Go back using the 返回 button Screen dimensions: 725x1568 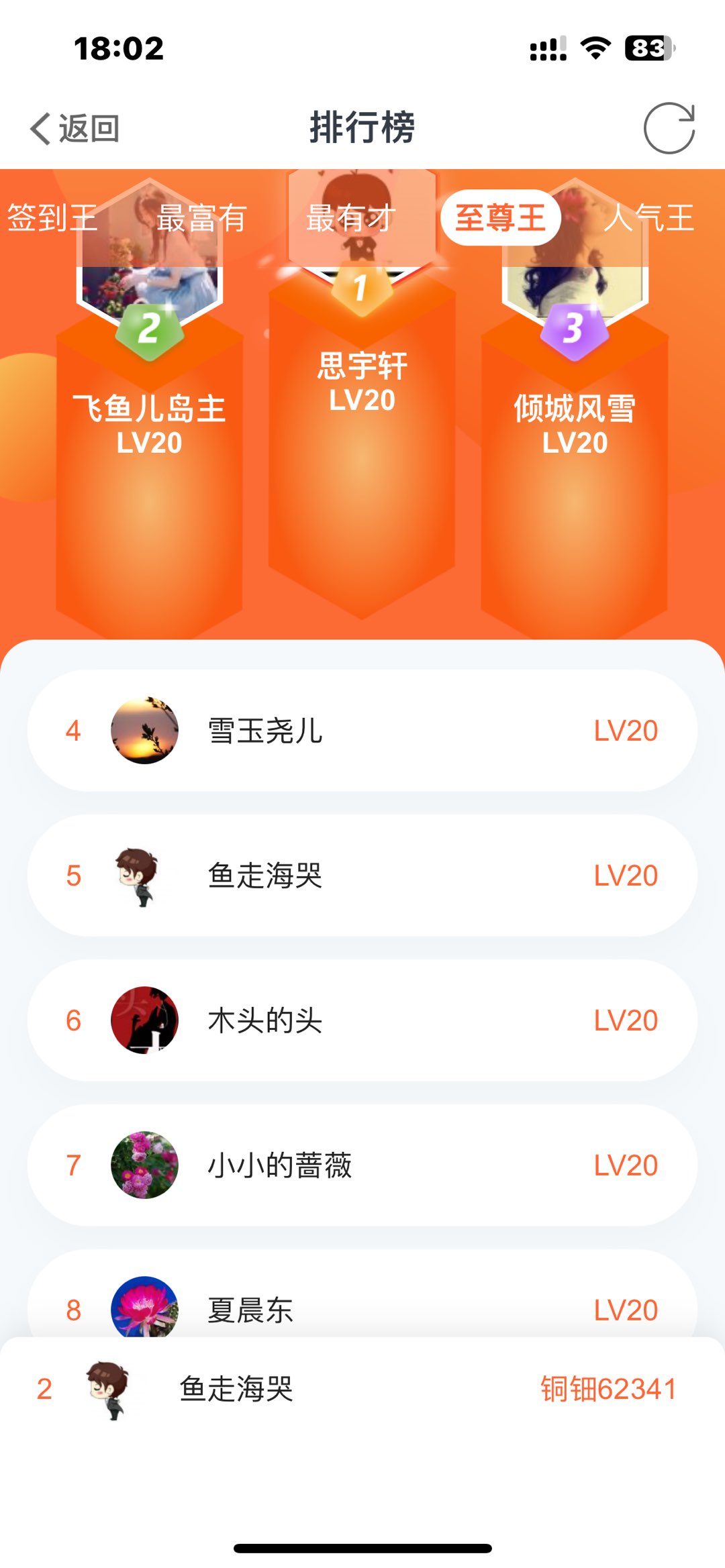(x=75, y=128)
